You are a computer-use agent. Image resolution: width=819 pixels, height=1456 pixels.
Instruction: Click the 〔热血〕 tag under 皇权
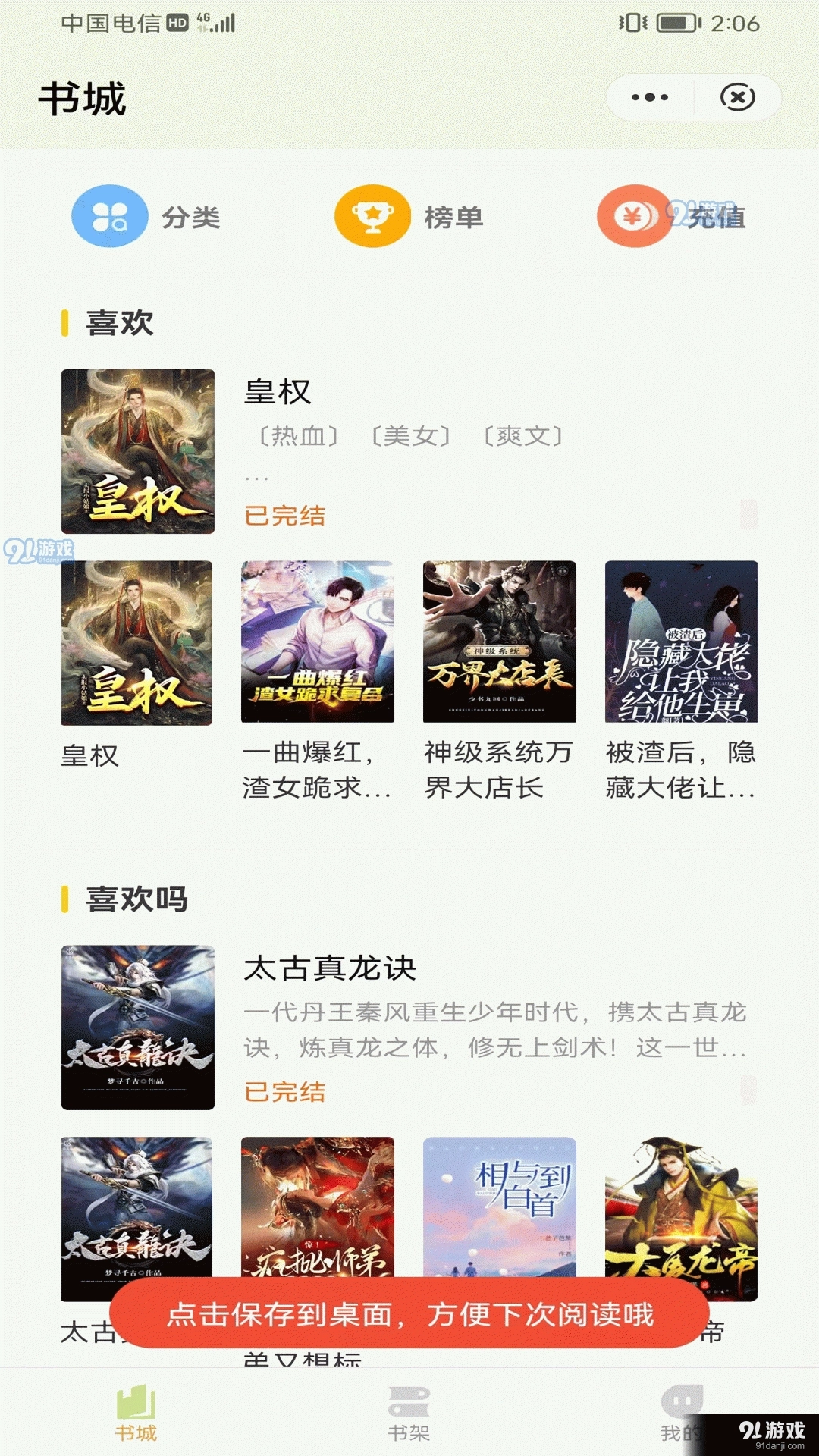tap(297, 435)
